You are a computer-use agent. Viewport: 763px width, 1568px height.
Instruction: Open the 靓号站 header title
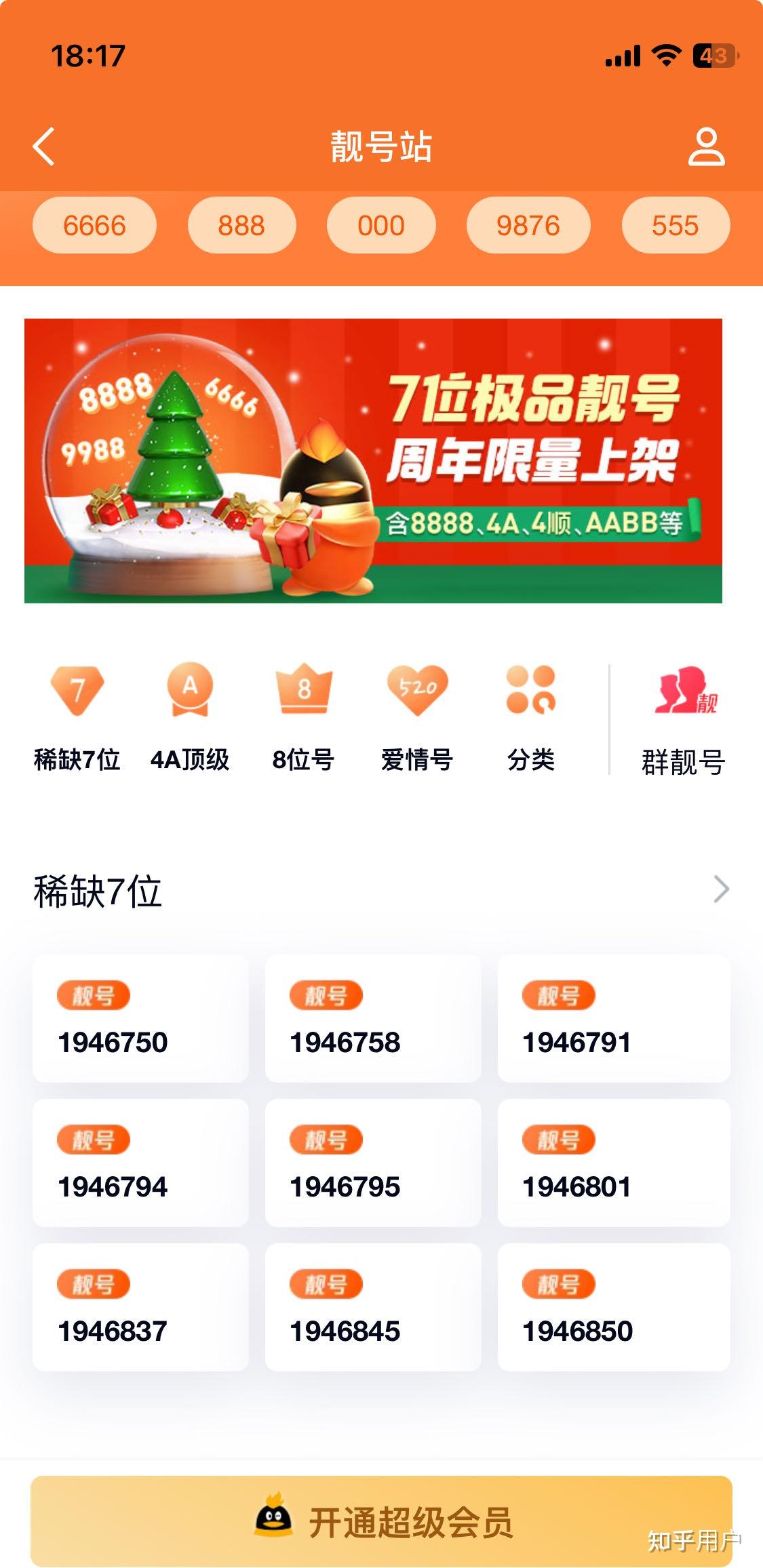point(381,145)
